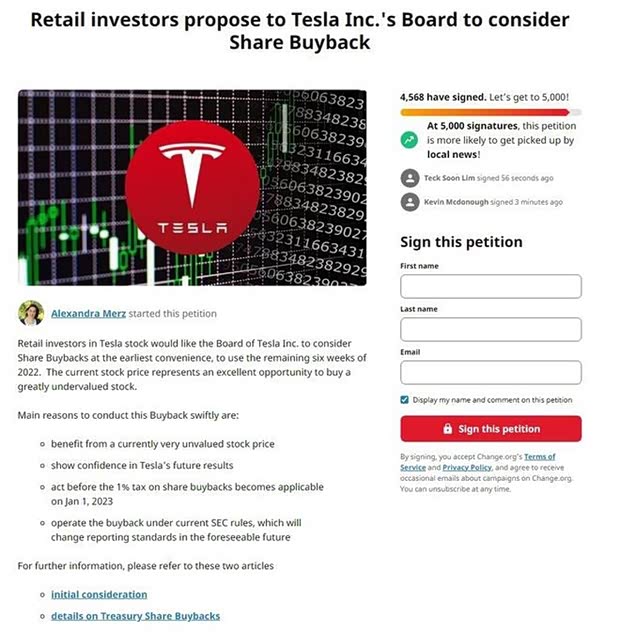This screenshot has height=632, width=620.
Task: Open the initial consideration article
Action: pos(99,594)
